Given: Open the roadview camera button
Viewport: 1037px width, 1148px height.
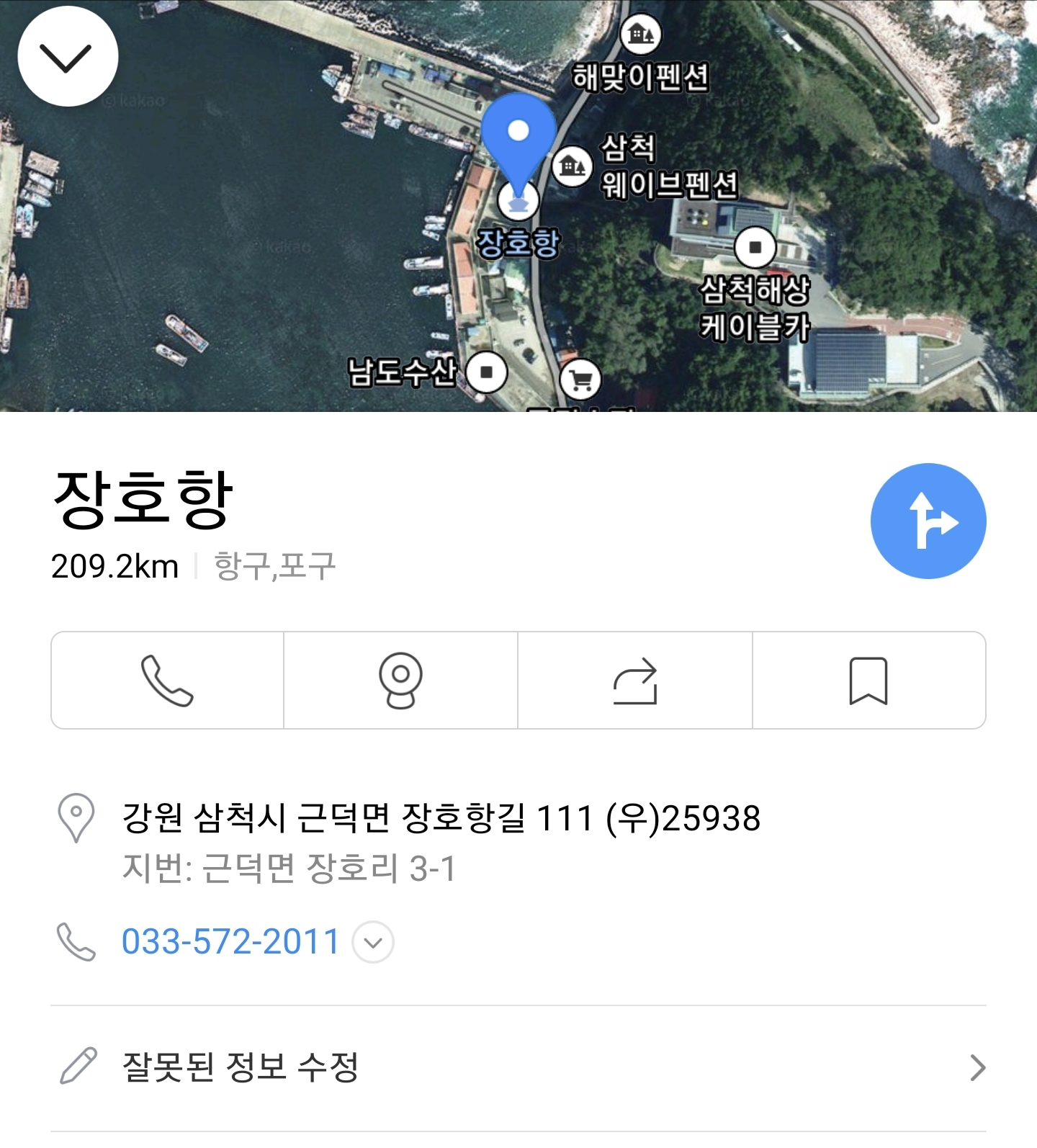Looking at the screenshot, I should click(x=400, y=681).
